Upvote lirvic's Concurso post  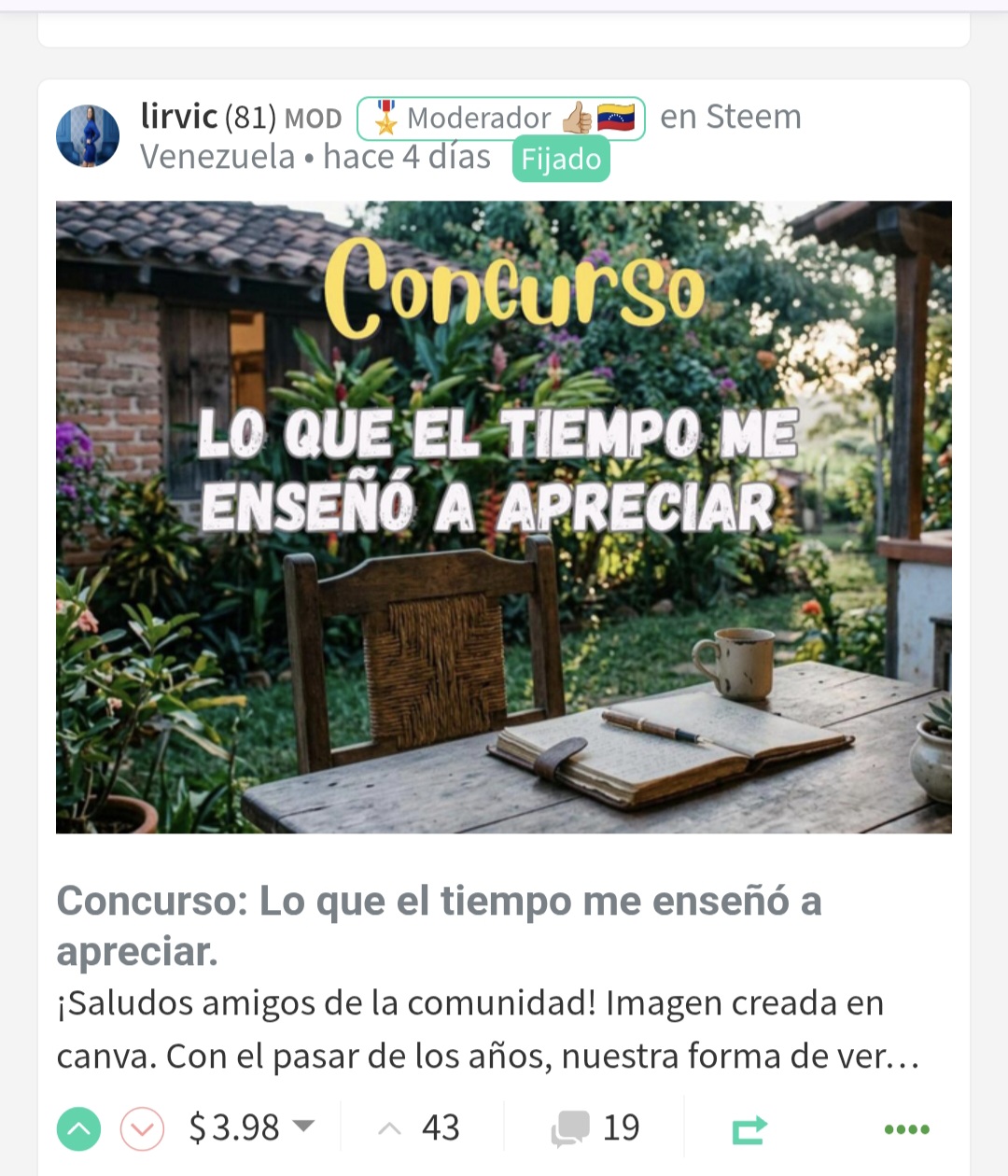pyautogui.click(x=78, y=1129)
